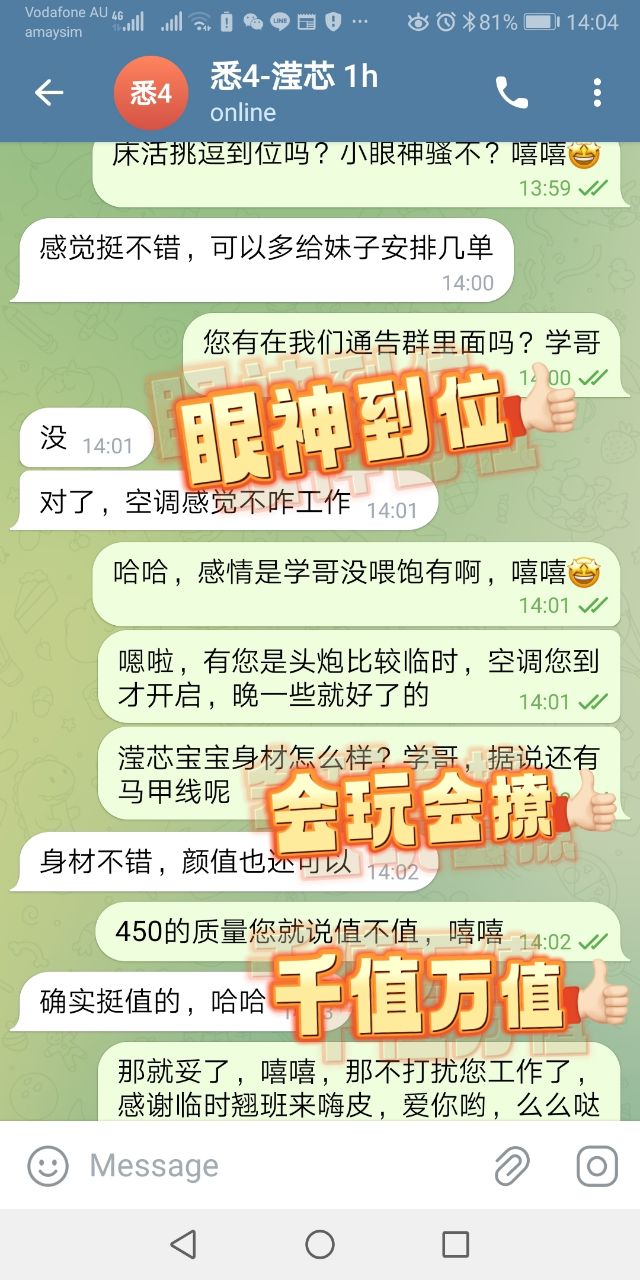
Task: Tap the system home button
Action: click(x=320, y=1244)
